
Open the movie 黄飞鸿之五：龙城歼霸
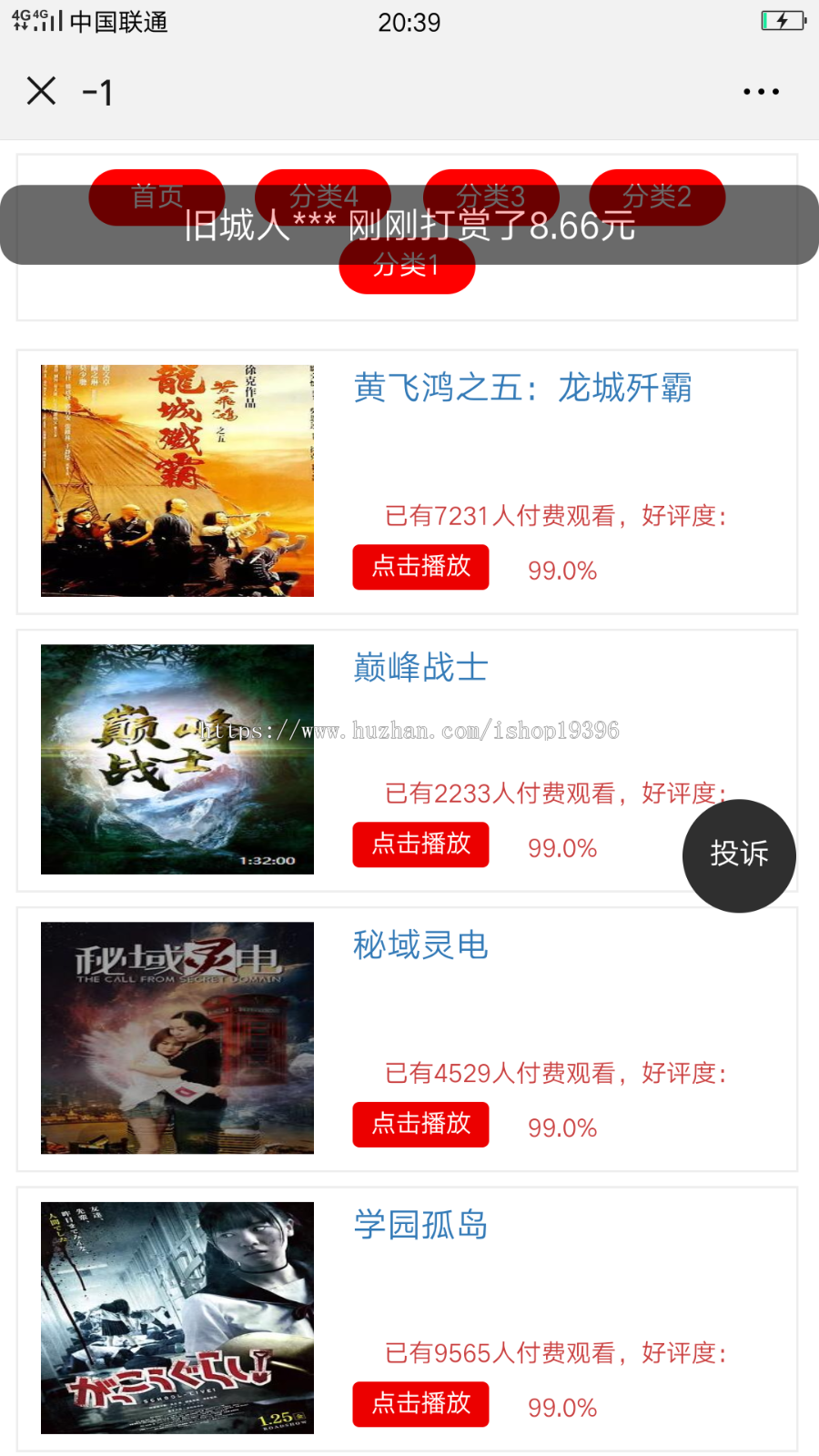pos(523,389)
